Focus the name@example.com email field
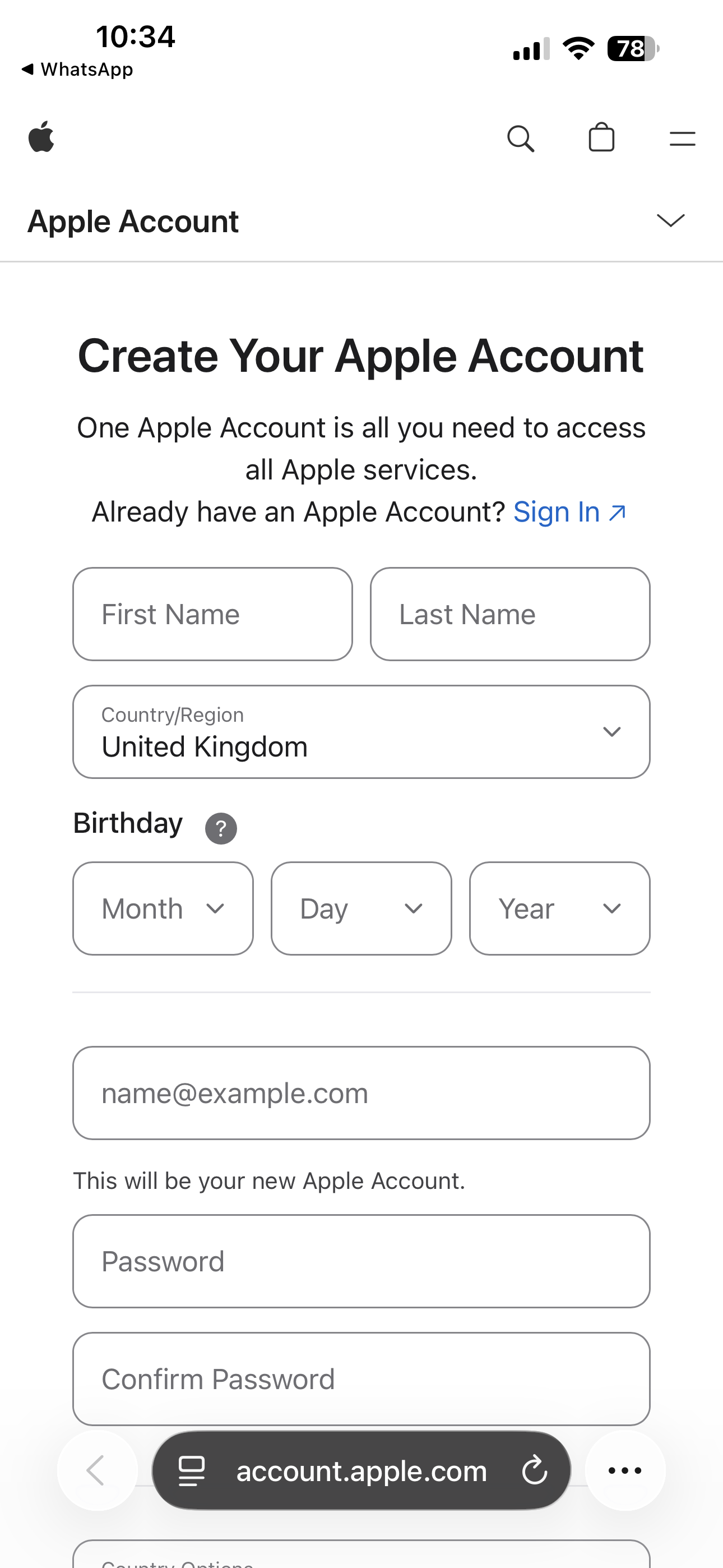Image resolution: width=723 pixels, height=1568 pixels. click(x=361, y=1093)
